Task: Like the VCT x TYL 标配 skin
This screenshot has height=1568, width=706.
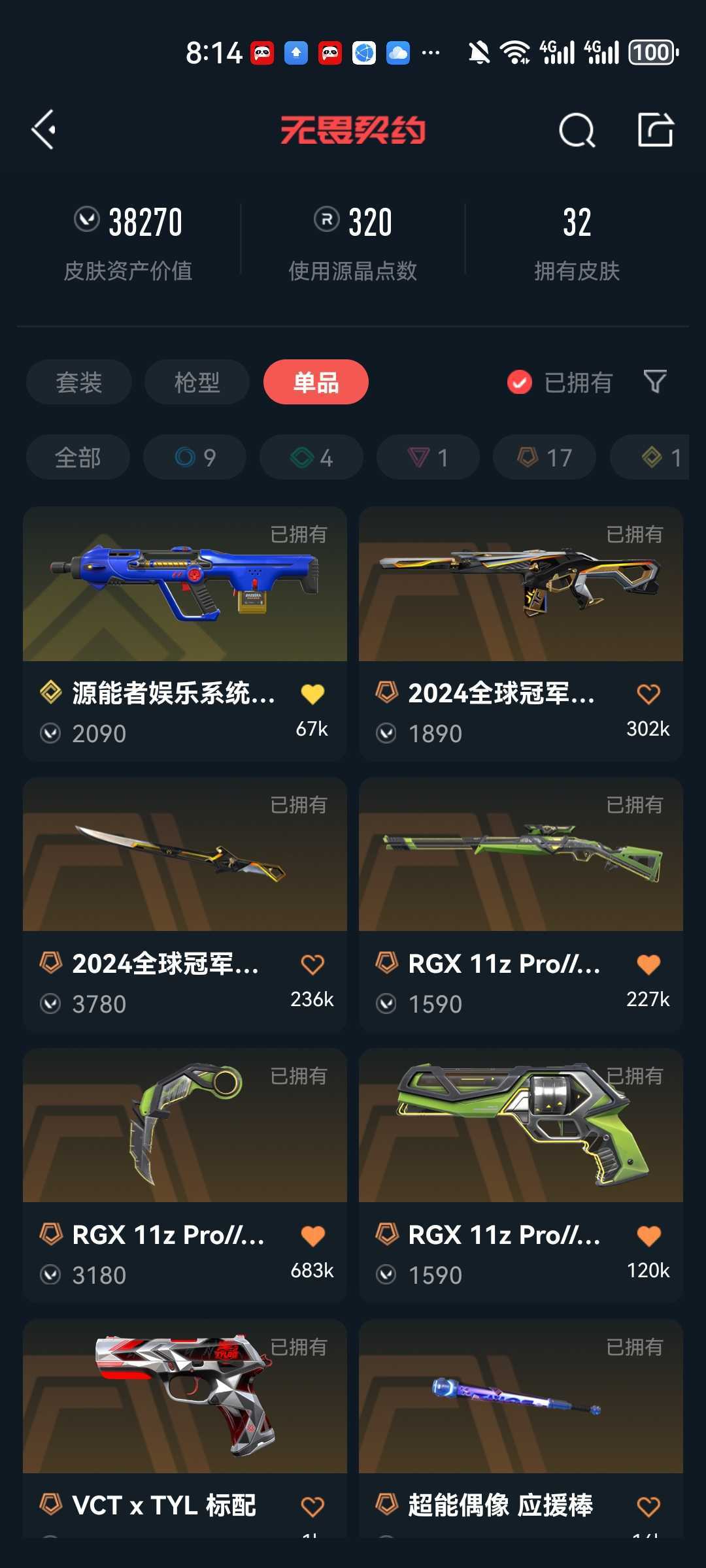Action: coord(312,1507)
